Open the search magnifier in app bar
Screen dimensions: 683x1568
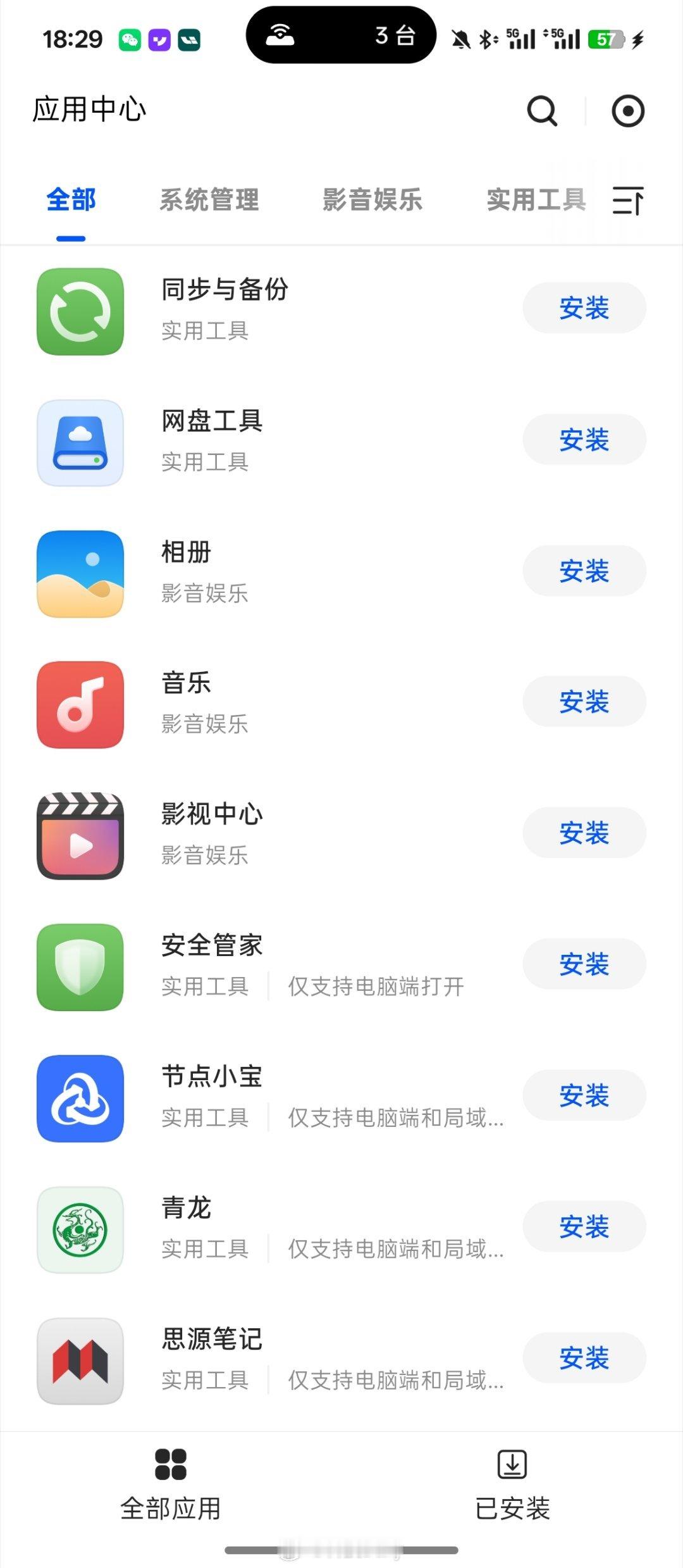pos(542,111)
